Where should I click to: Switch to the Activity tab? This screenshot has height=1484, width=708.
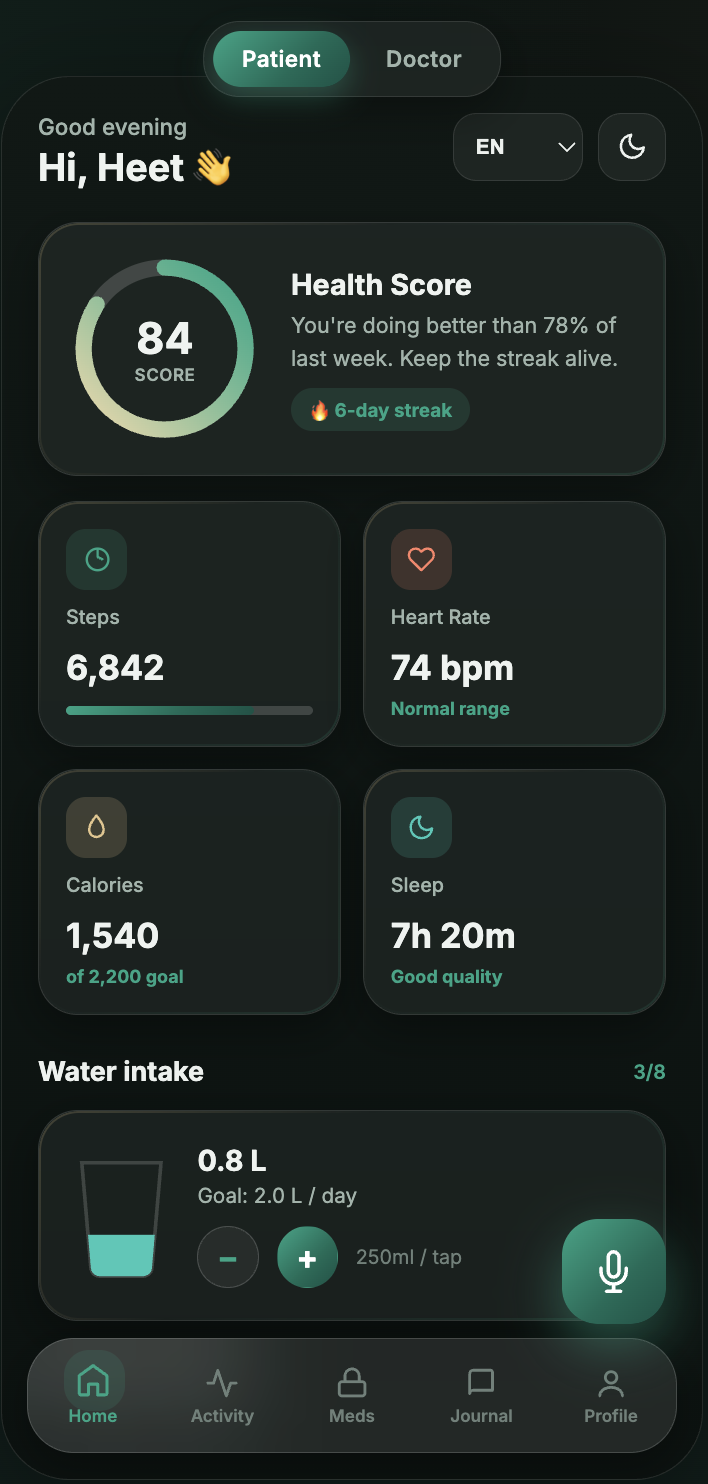coord(222,1396)
